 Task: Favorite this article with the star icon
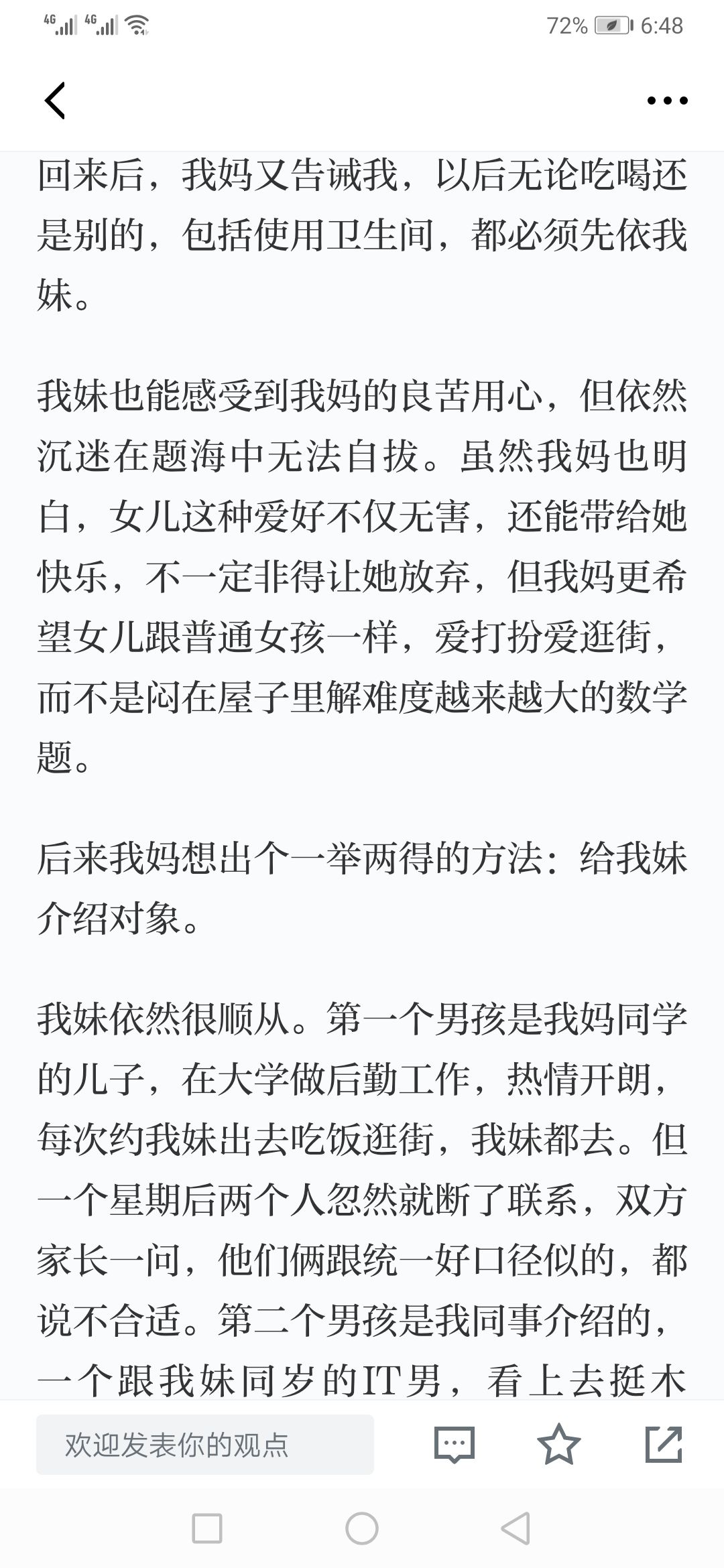pyautogui.click(x=559, y=1443)
